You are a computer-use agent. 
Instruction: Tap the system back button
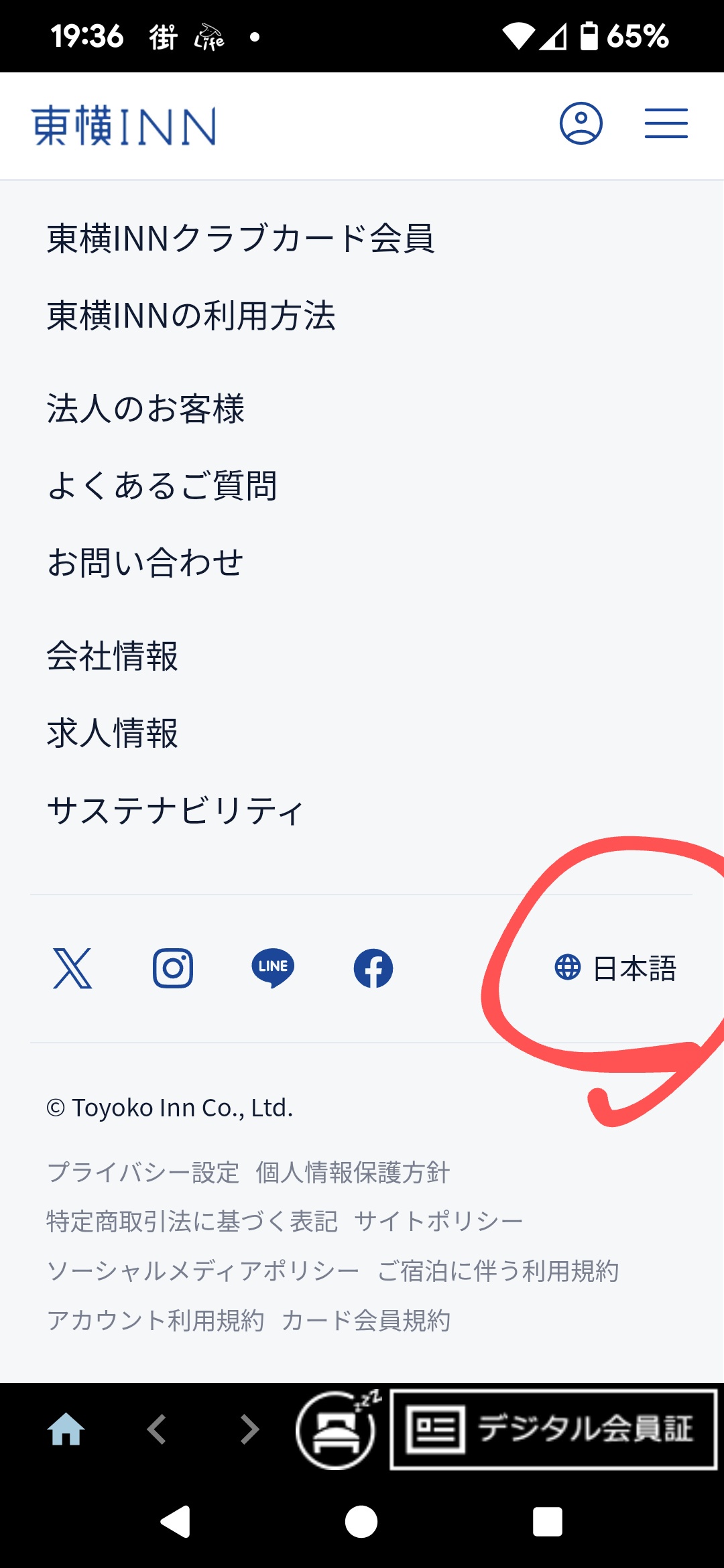[176, 1521]
